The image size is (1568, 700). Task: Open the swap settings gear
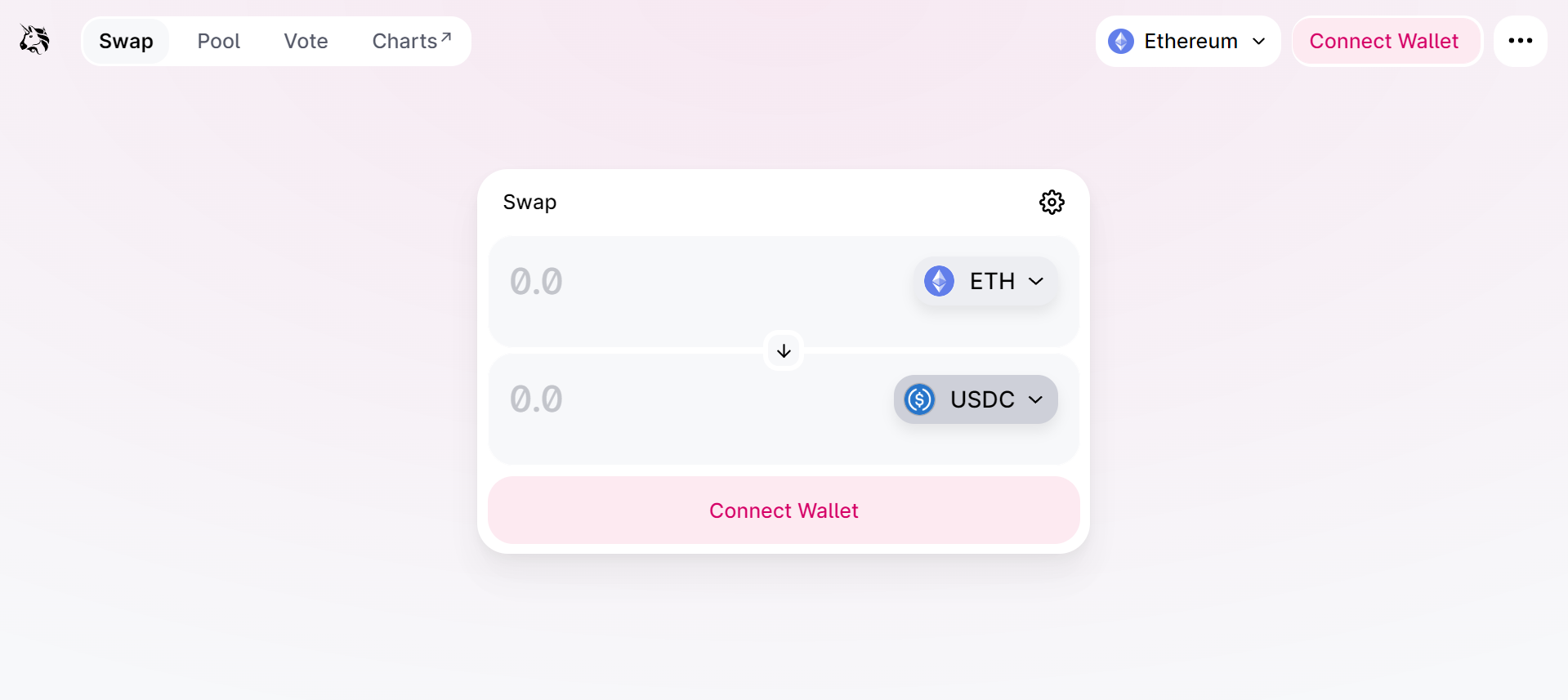1052,202
